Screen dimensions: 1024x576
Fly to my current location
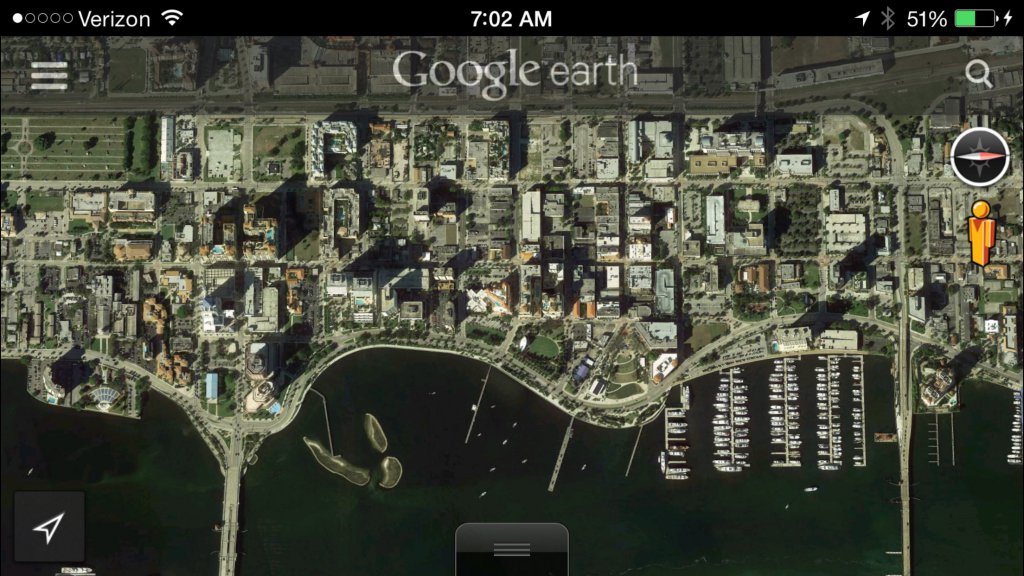tap(50, 527)
